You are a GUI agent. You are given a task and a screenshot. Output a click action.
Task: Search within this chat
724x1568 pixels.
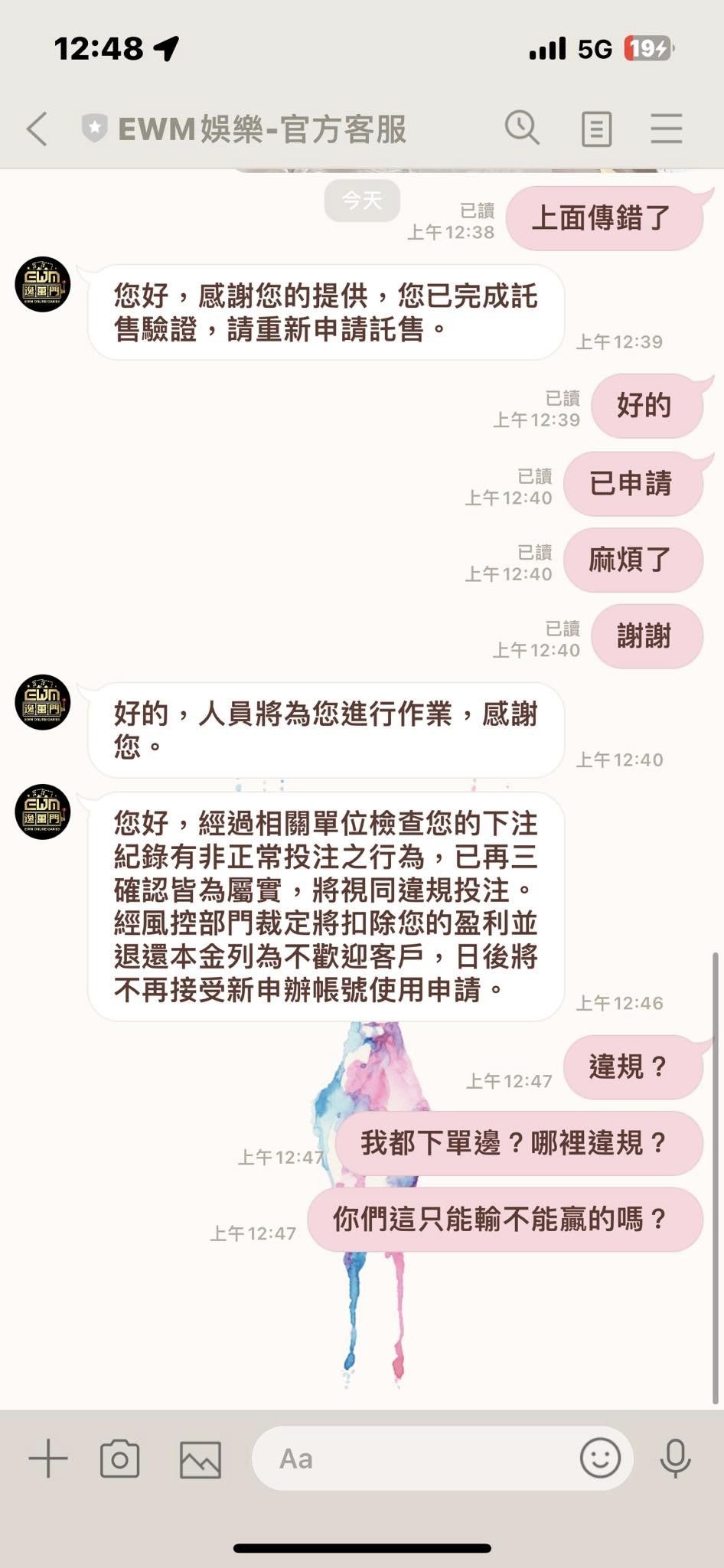[522, 127]
